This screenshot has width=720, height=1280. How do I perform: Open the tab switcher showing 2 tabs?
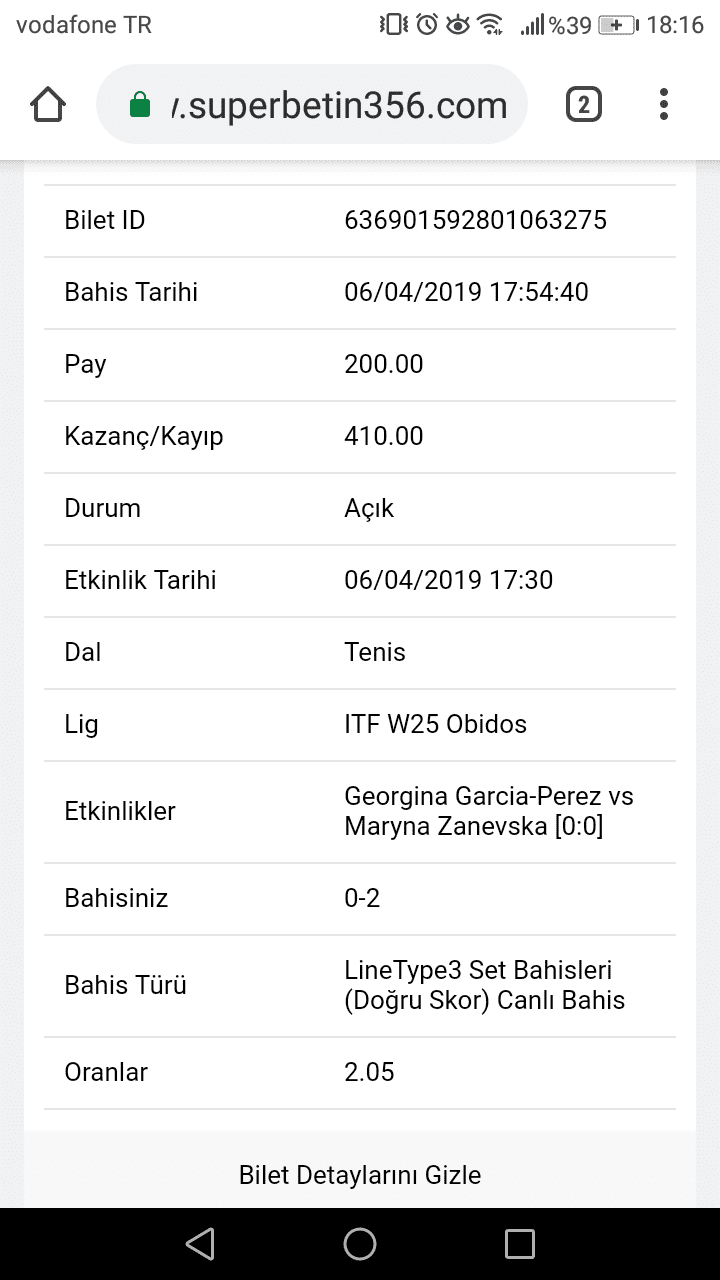pyautogui.click(x=584, y=104)
